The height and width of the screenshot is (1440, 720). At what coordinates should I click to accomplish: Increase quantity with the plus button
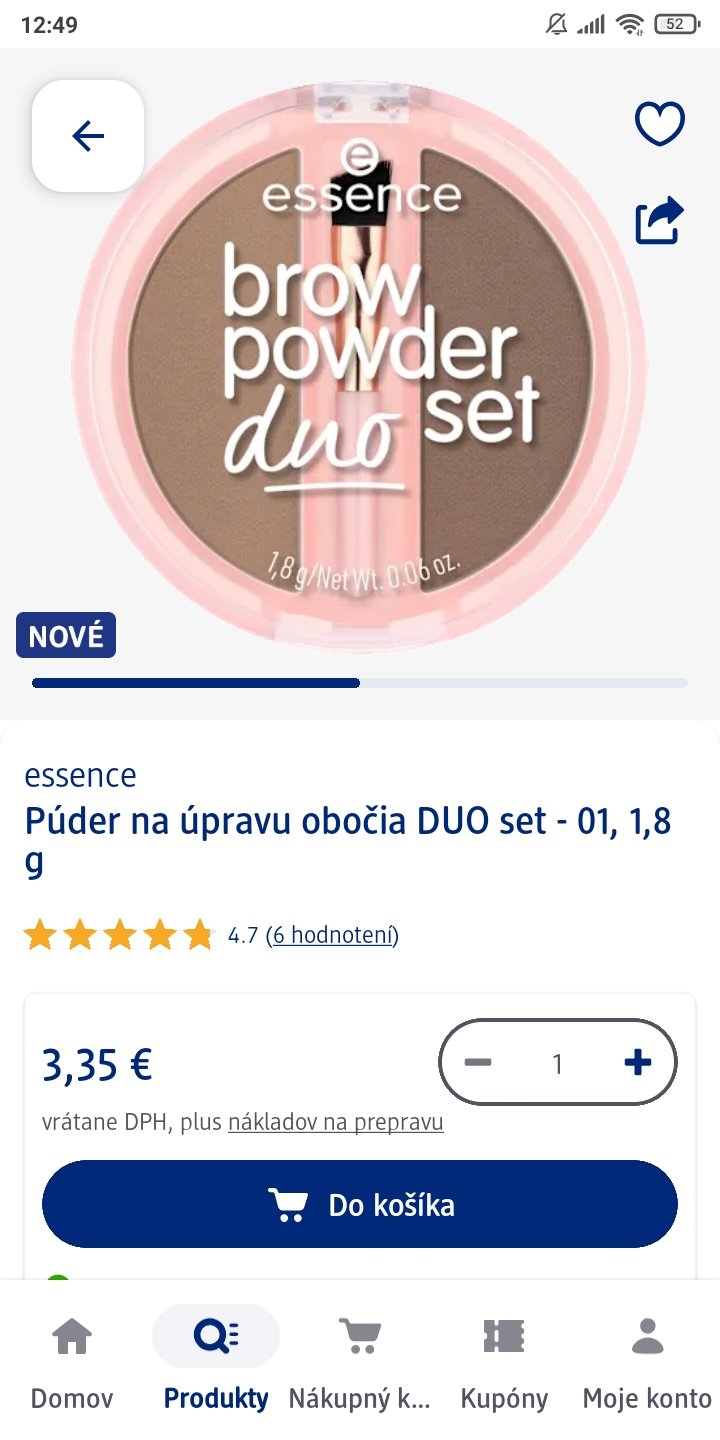[x=637, y=1063]
